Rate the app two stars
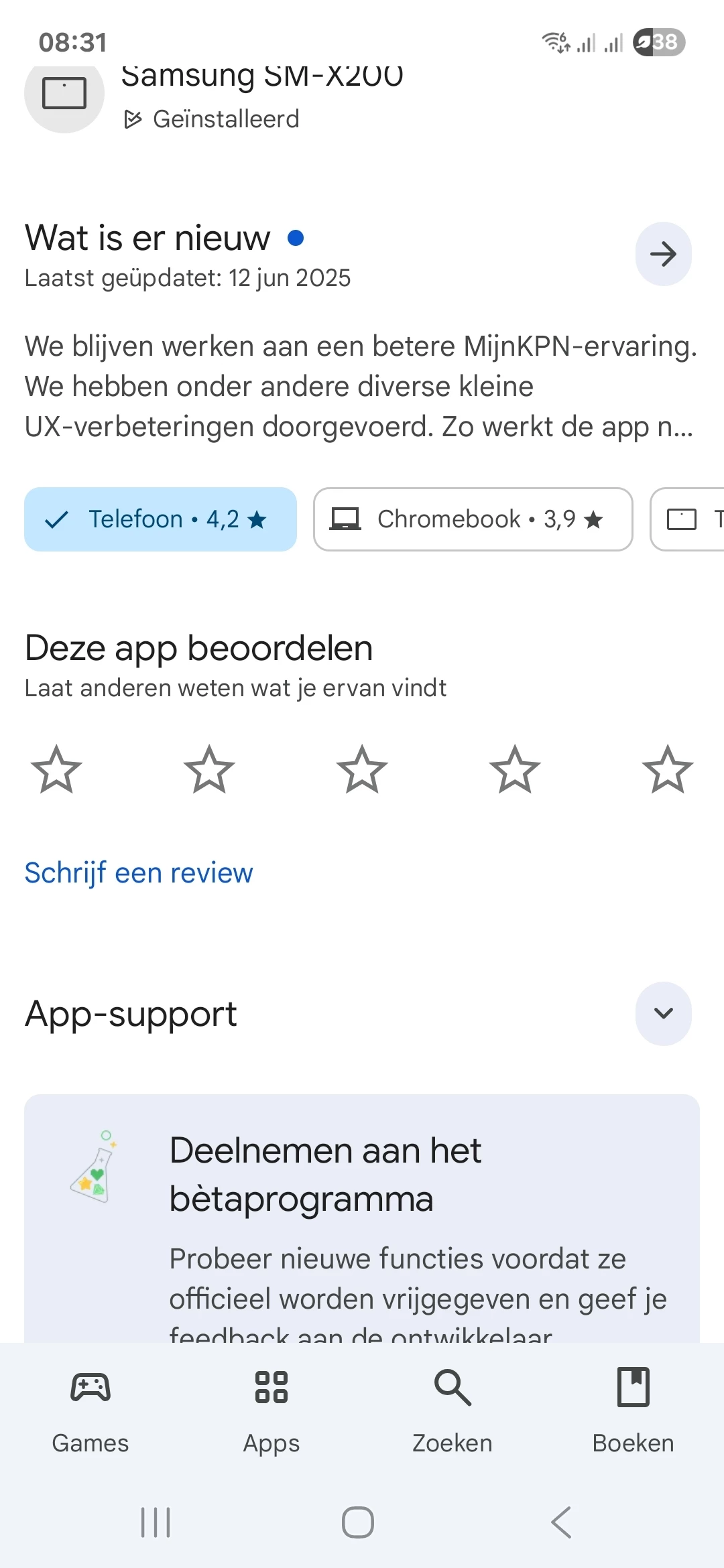The image size is (724, 1568). click(209, 770)
